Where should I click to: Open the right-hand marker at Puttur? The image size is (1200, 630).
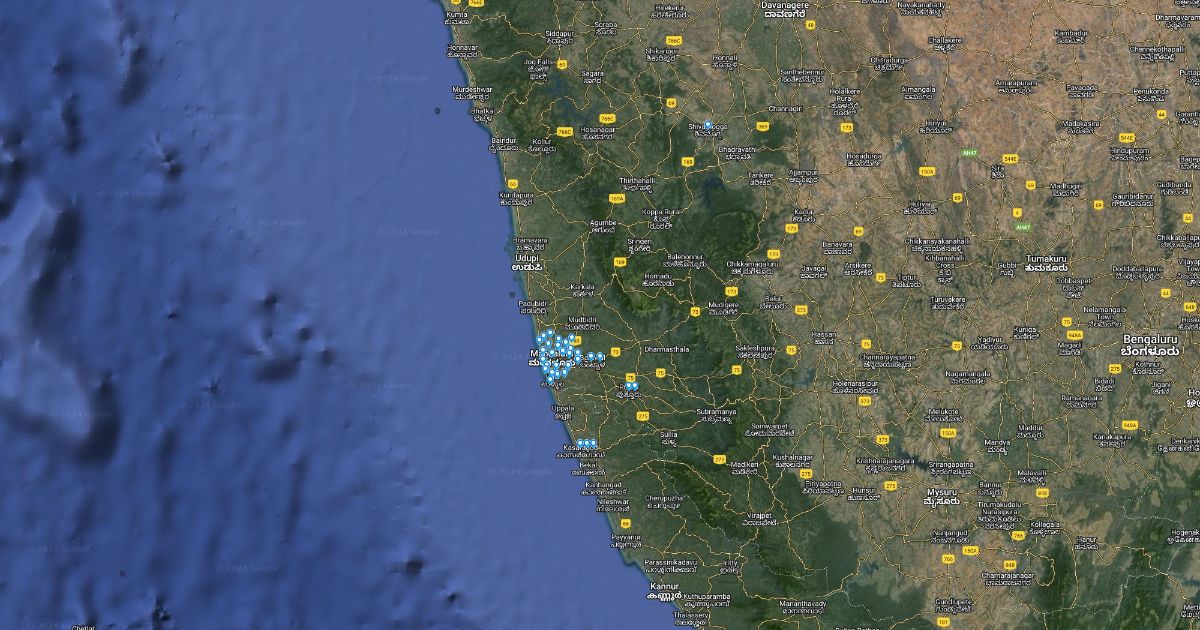635,385
